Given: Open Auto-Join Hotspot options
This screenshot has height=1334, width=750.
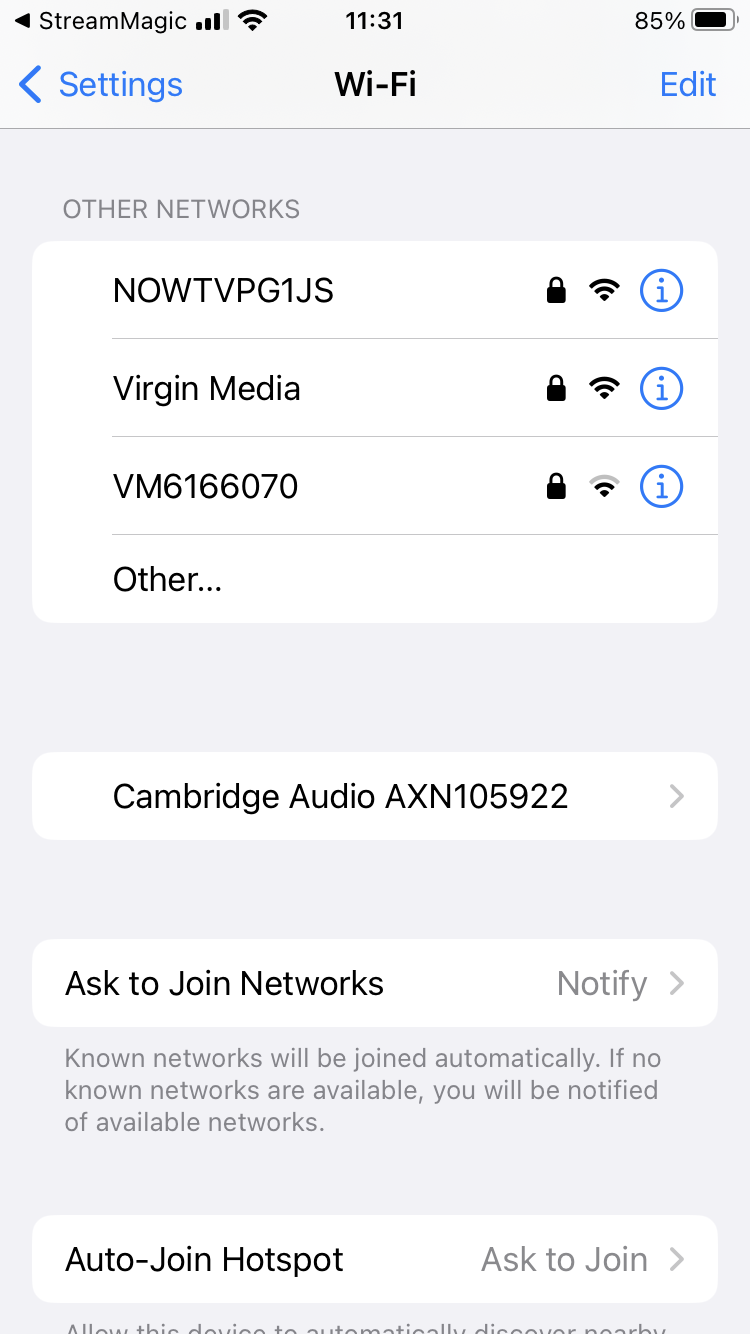Looking at the screenshot, I should (375, 1259).
